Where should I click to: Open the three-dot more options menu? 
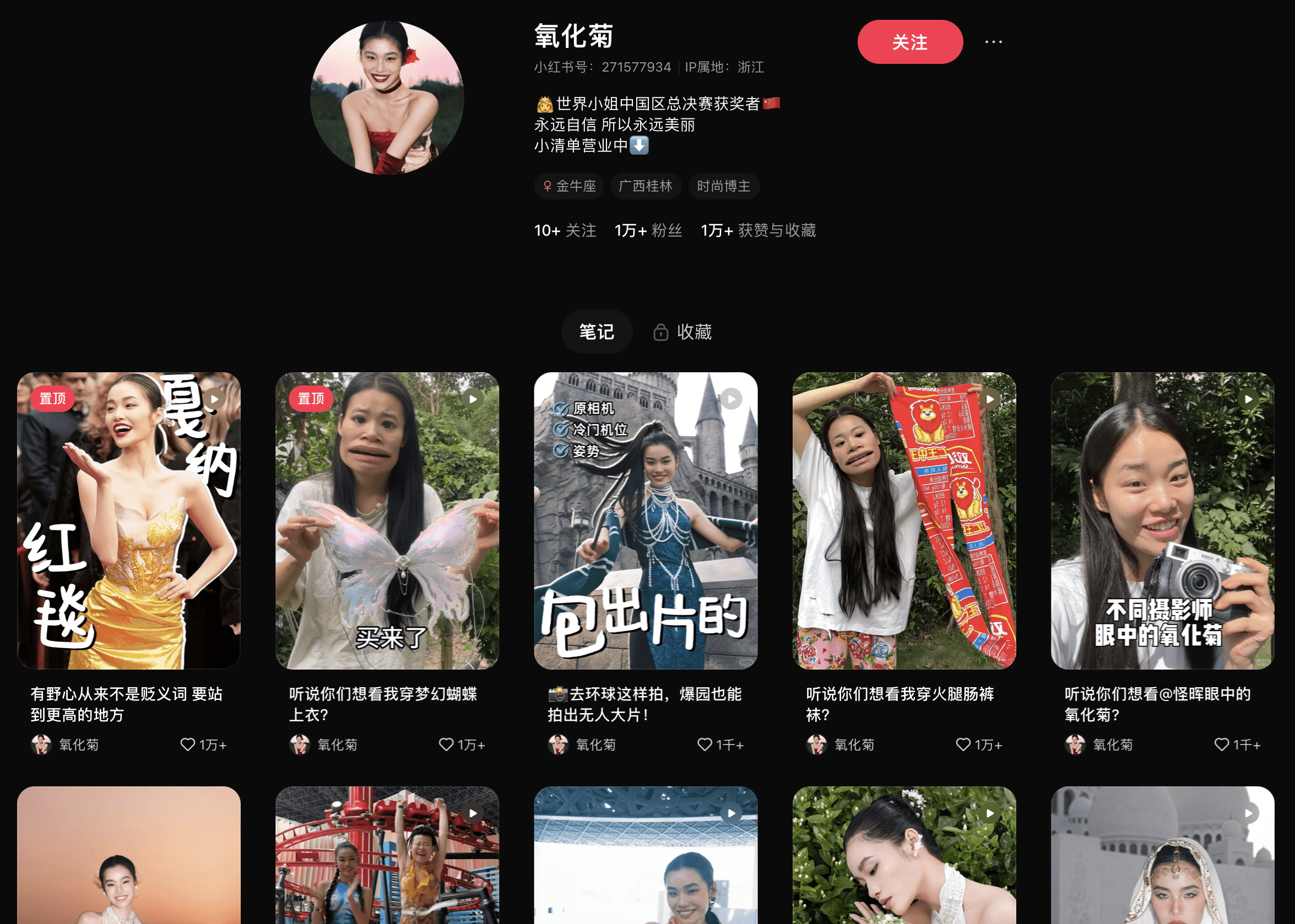(994, 42)
